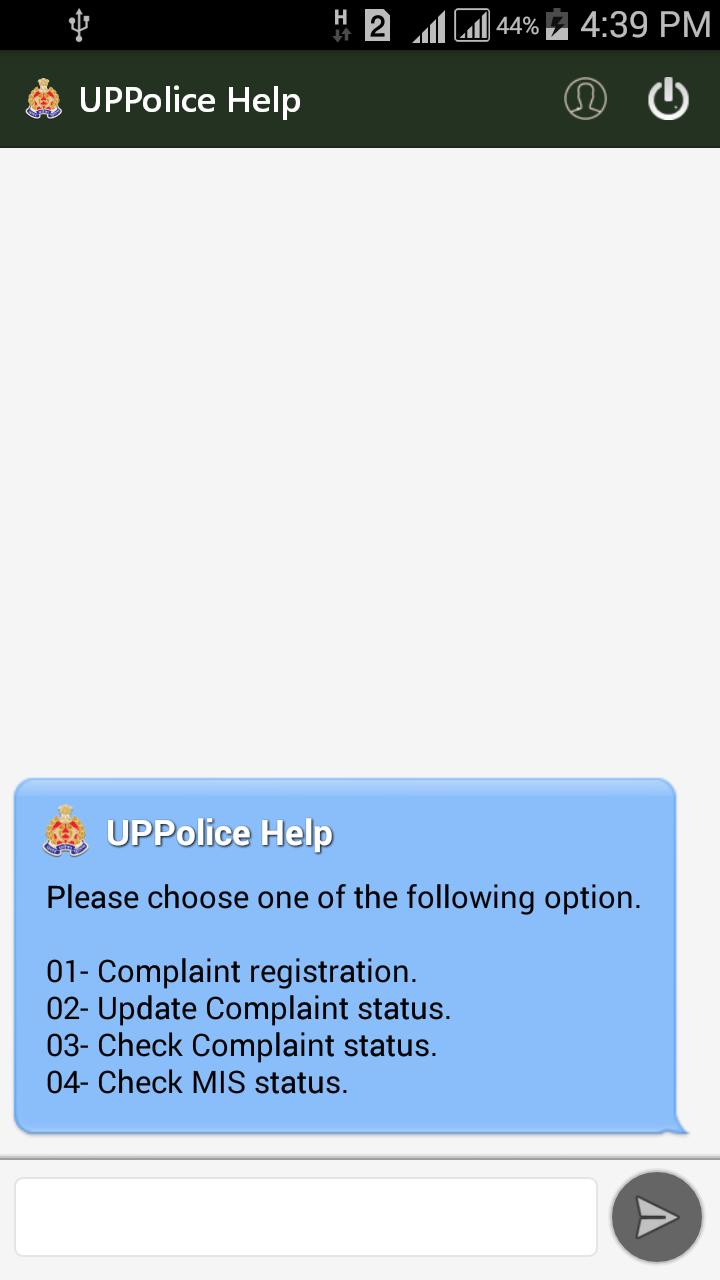This screenshot has height=1280, width=720.
Task: Tap the power button icon
Action: [x=668, y=99]
